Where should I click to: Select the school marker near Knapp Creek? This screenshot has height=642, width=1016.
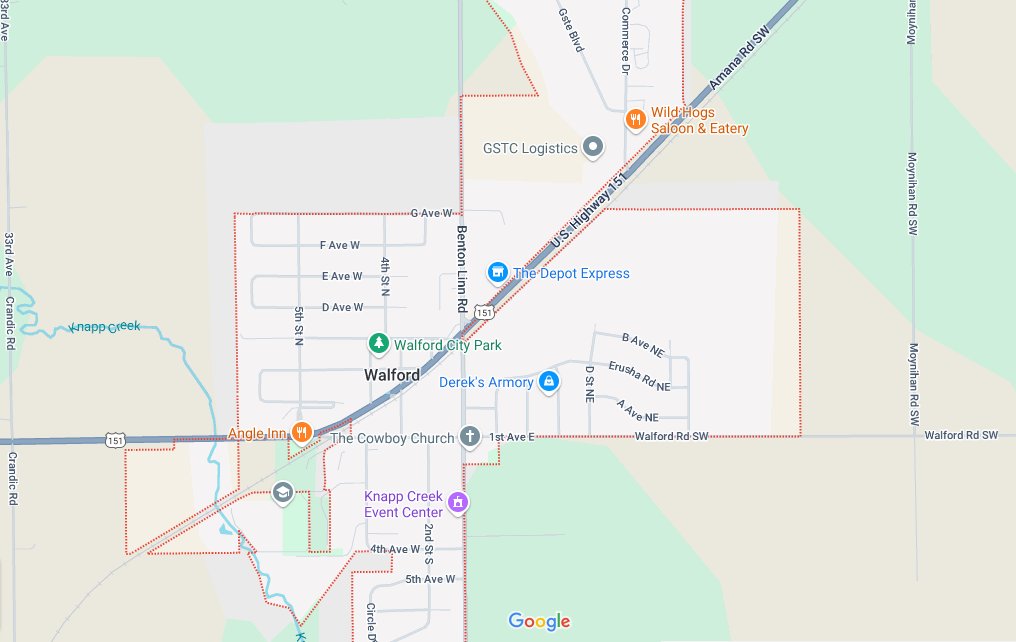pyautogui.click(x=283, y=493)
